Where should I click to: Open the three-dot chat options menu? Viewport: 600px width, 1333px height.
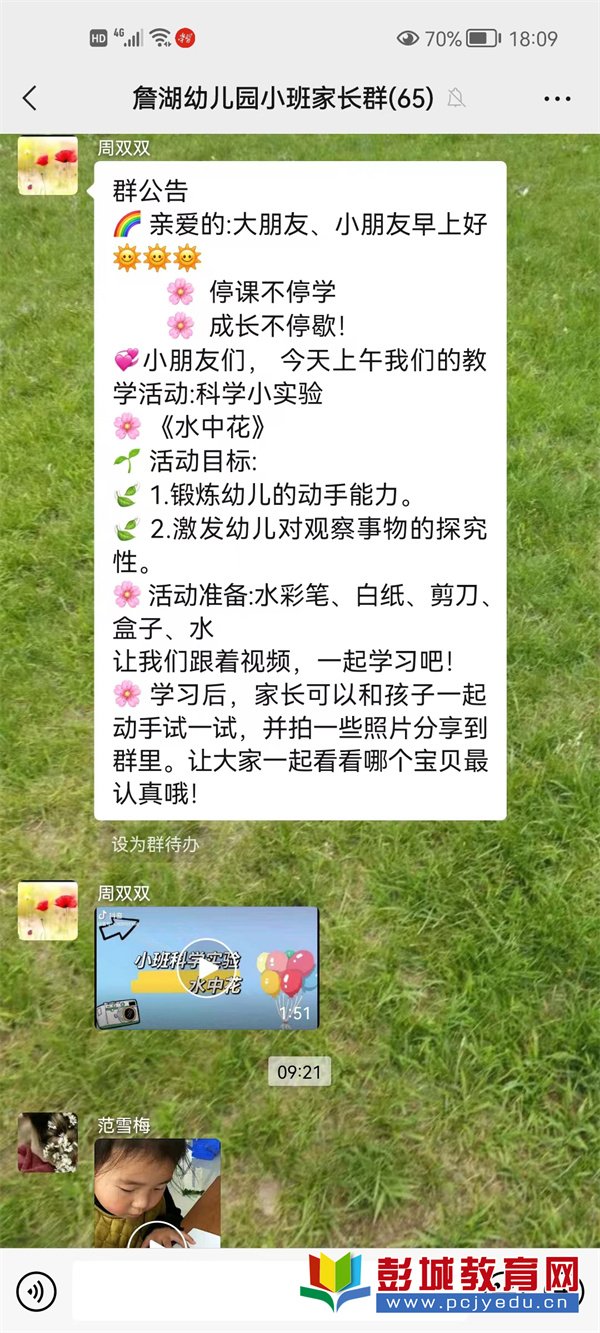557,98
